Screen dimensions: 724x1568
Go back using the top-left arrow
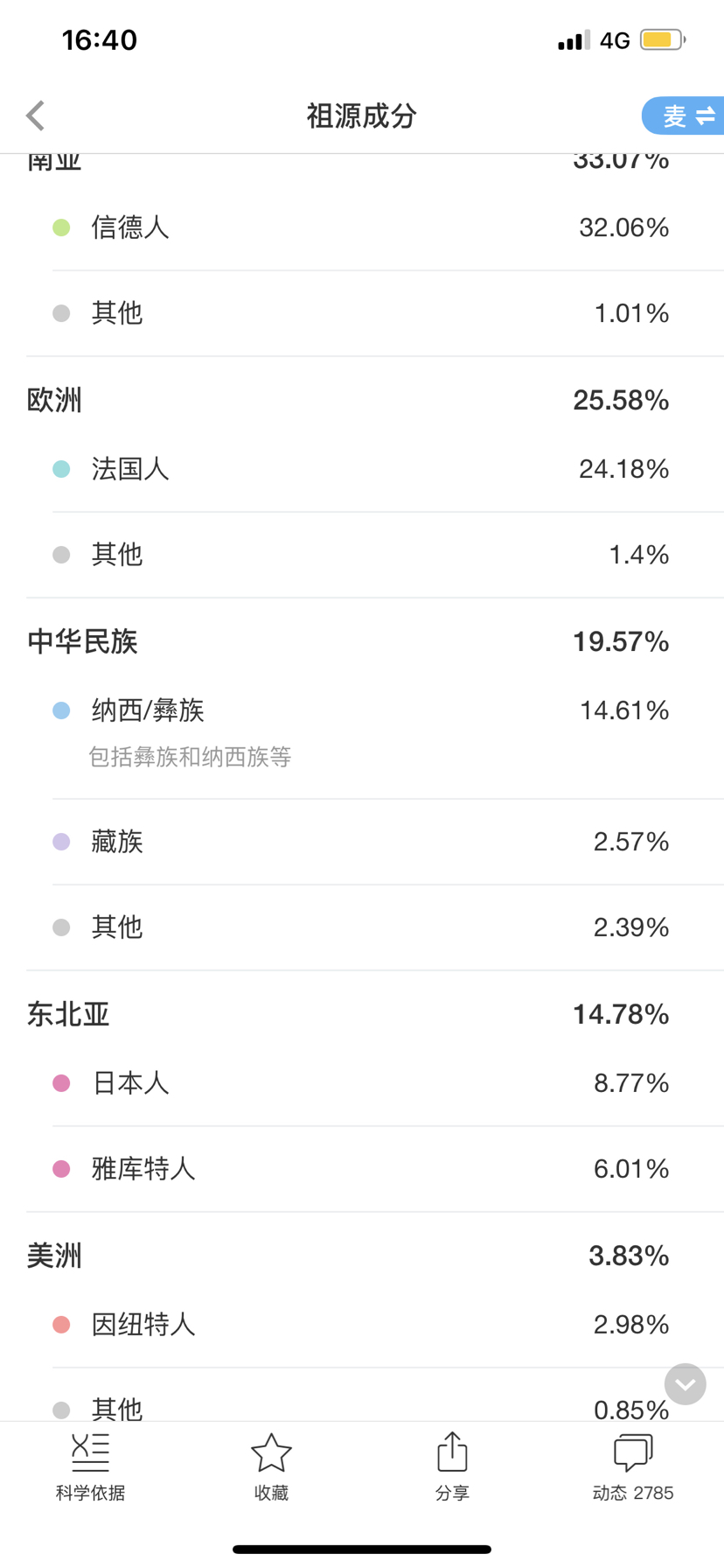(36, 115)
